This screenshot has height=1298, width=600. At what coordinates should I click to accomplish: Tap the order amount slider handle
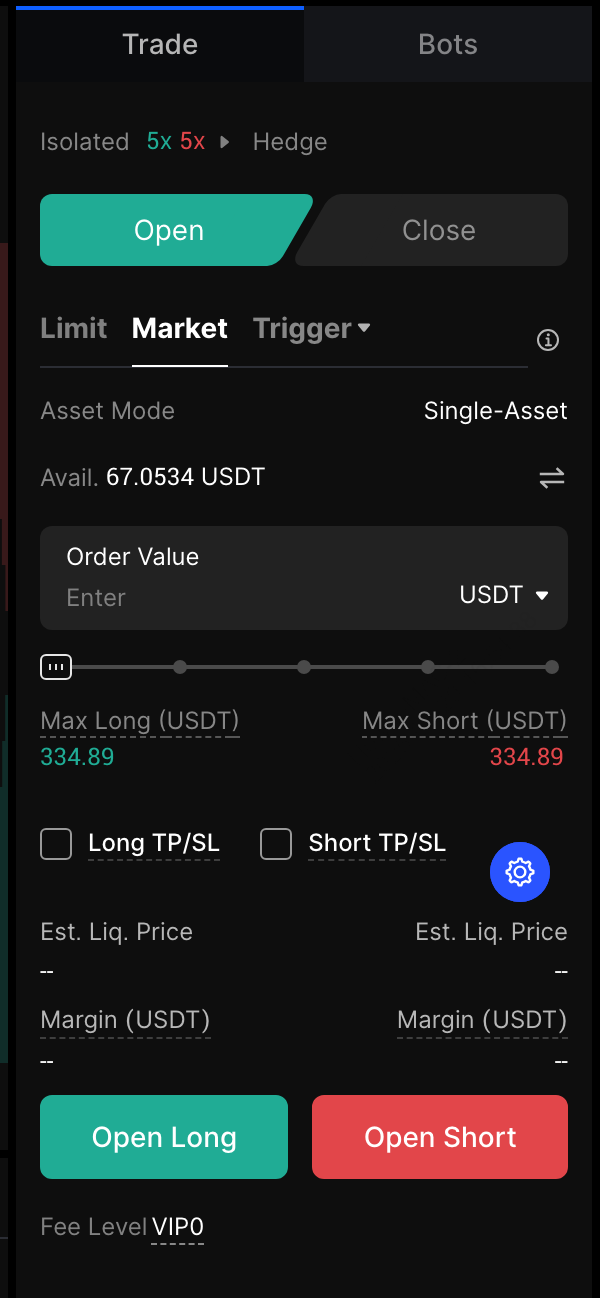[56, 667]
